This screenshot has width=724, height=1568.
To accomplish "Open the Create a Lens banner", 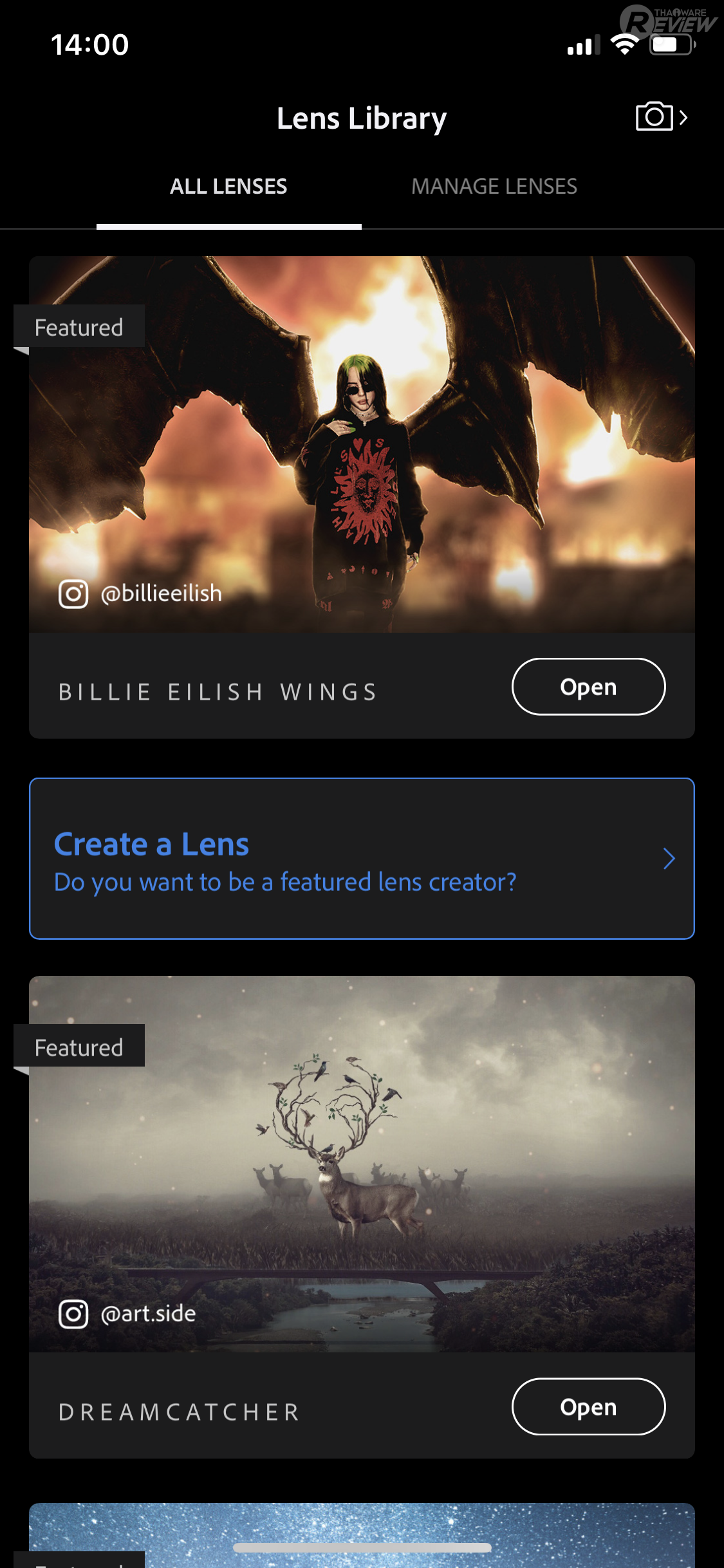I will (x=362, y=859).
